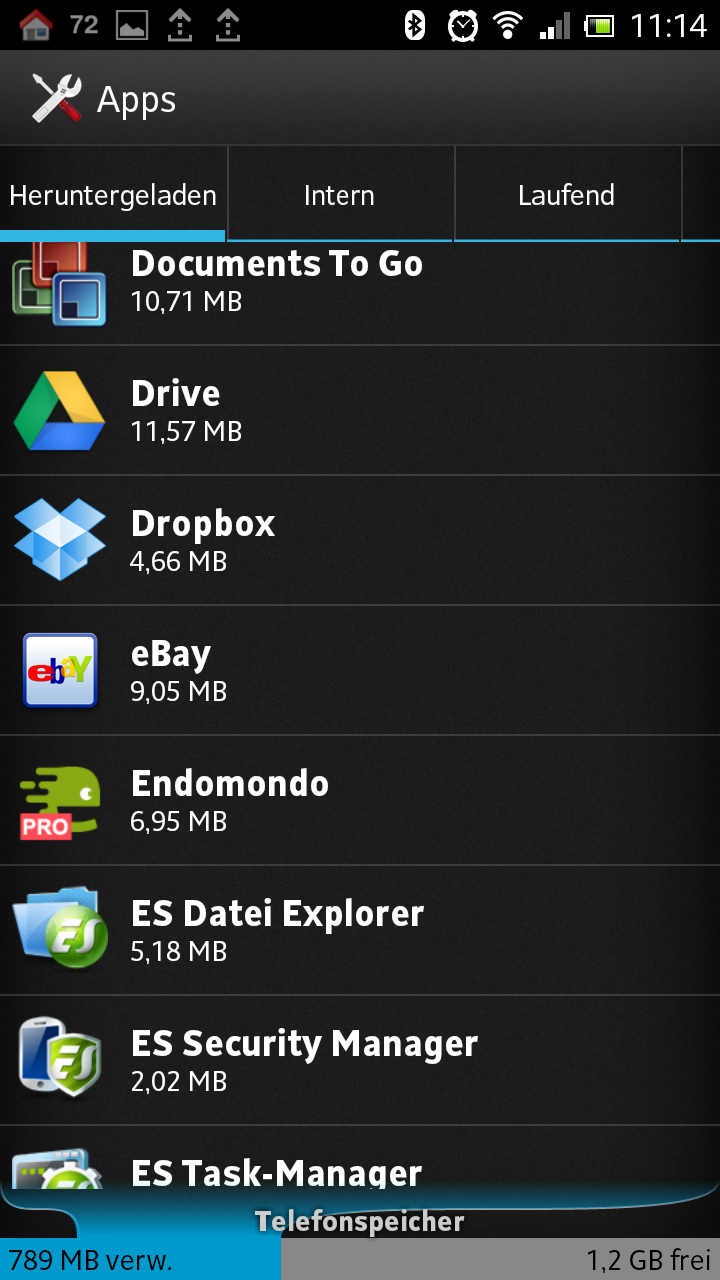Image resolution: width=720 pixels, height=1280 pixels.
Task: Select the Heruntergeladen tab
Action: click(113, 195)
